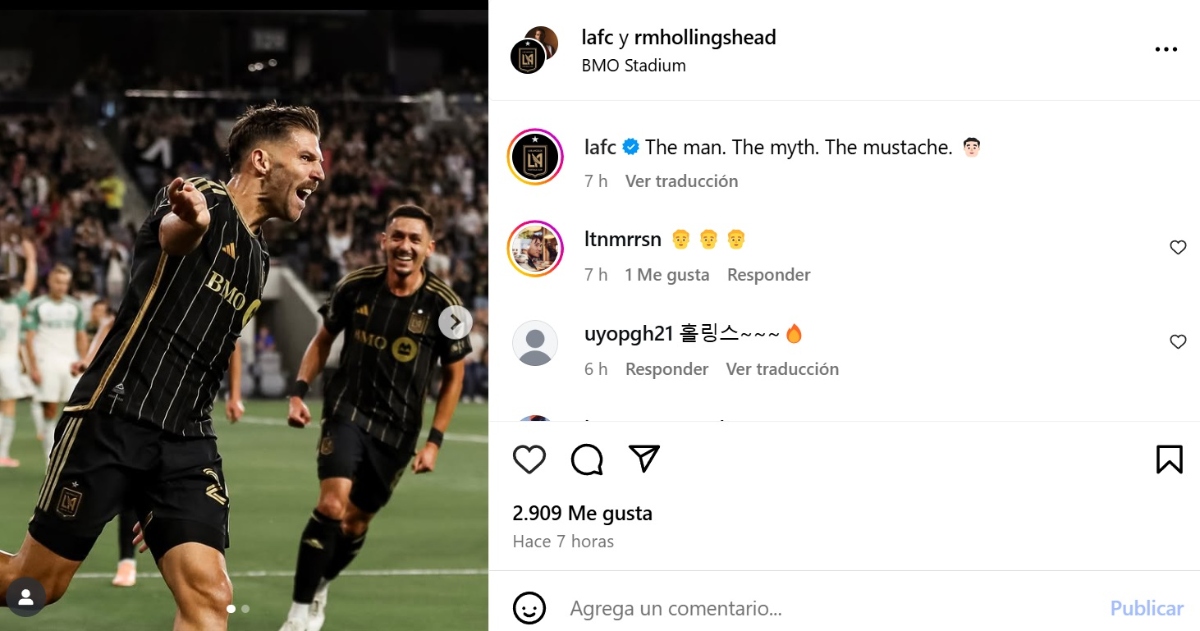This screenshot has height=631, width=1200.
Task: Translate the lafc caption with Ver traducción
Action: coord(681,181)
